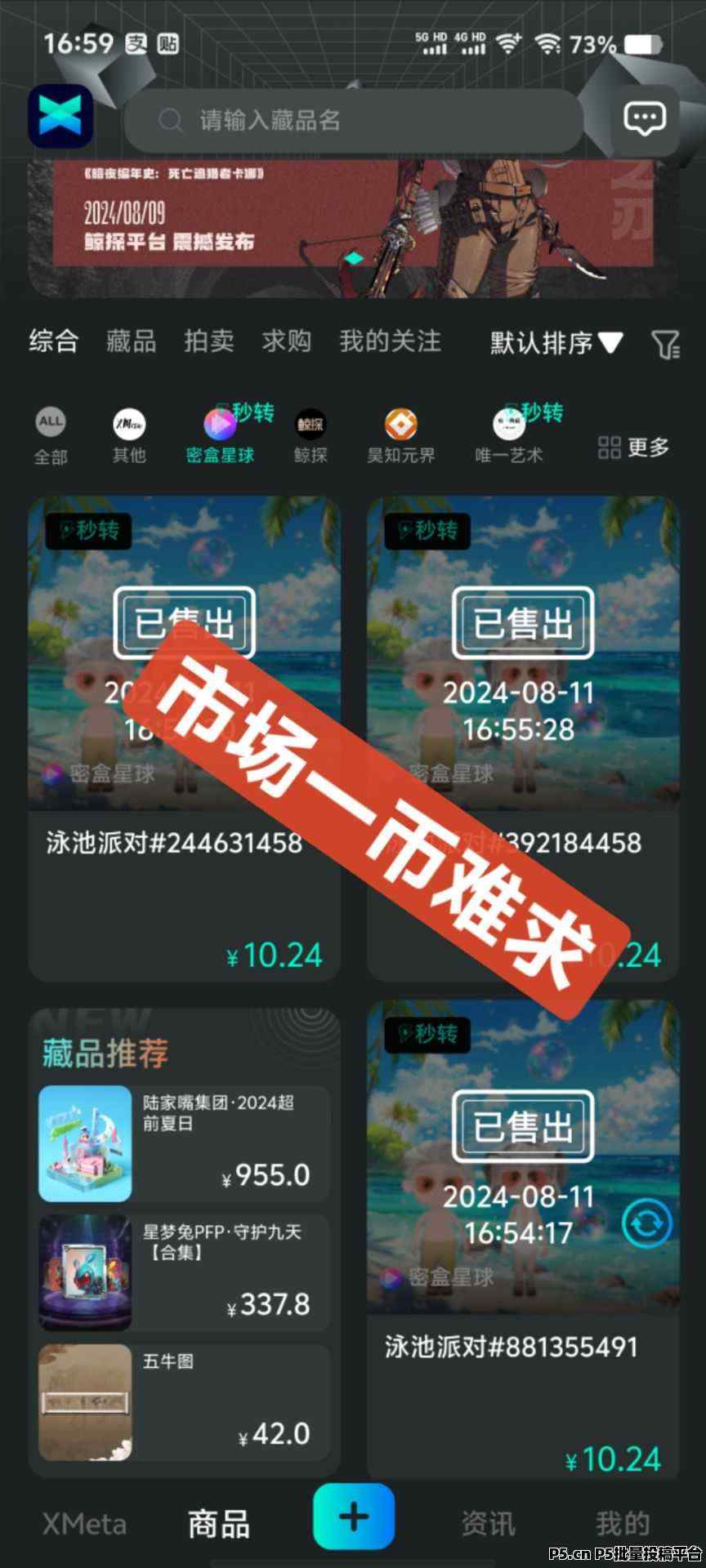
Task: Open recommended item 陆家嘴集团·2024超前夏日
Action: (x=184, y=1143)
